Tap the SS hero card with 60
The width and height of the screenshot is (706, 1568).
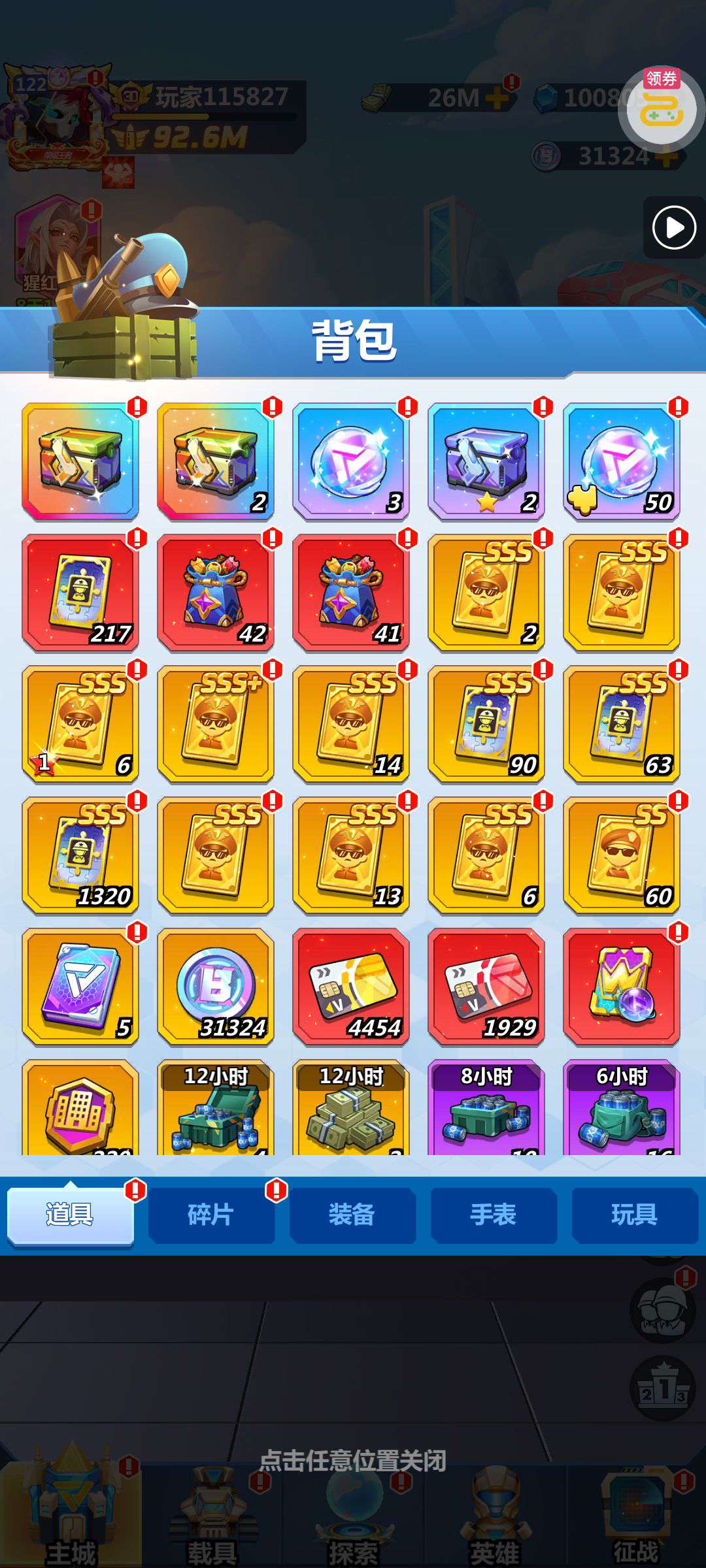point(622,855)
